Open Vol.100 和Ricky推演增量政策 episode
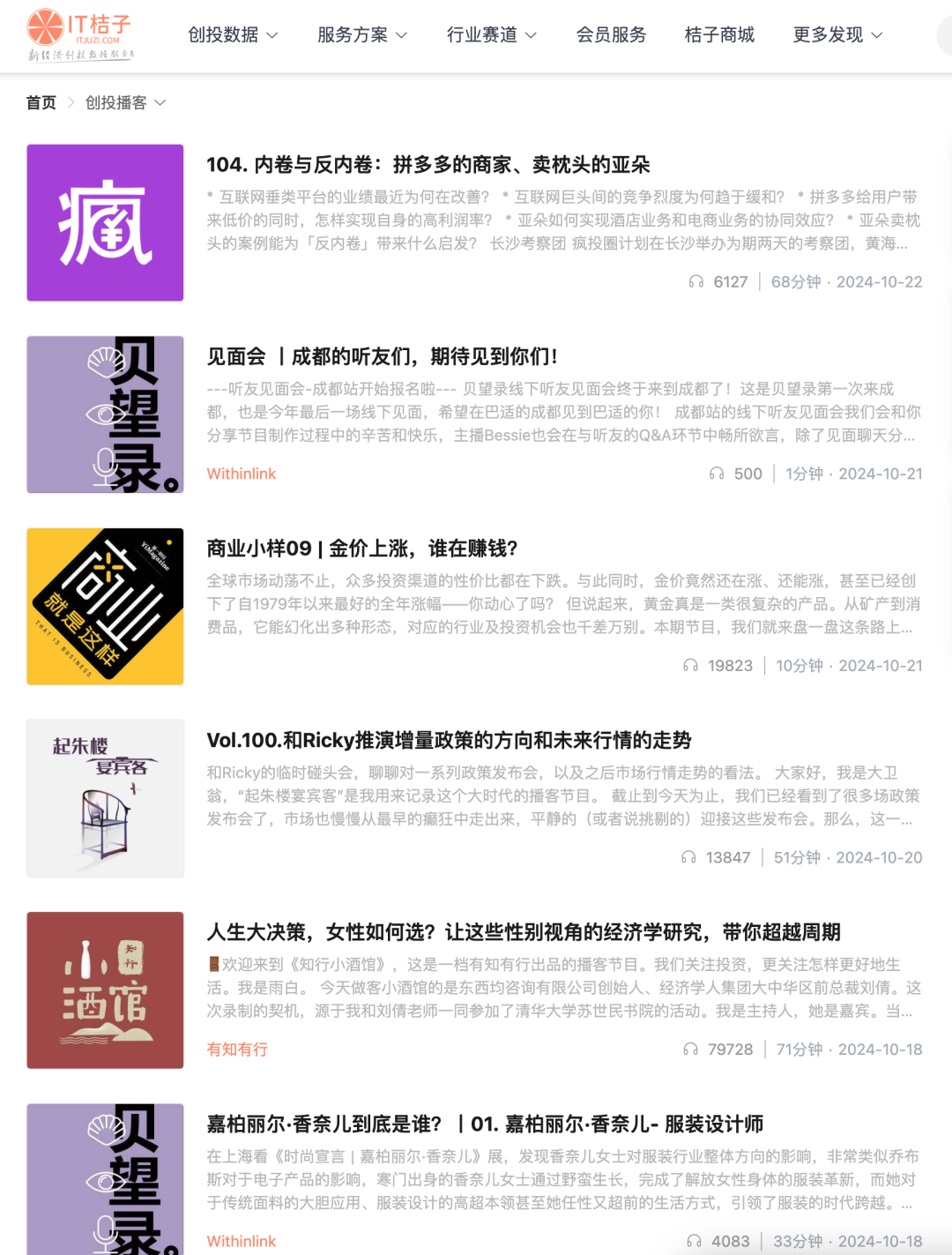The width and height of the screenshot is (952, 1255). click(x=449, y=740)
